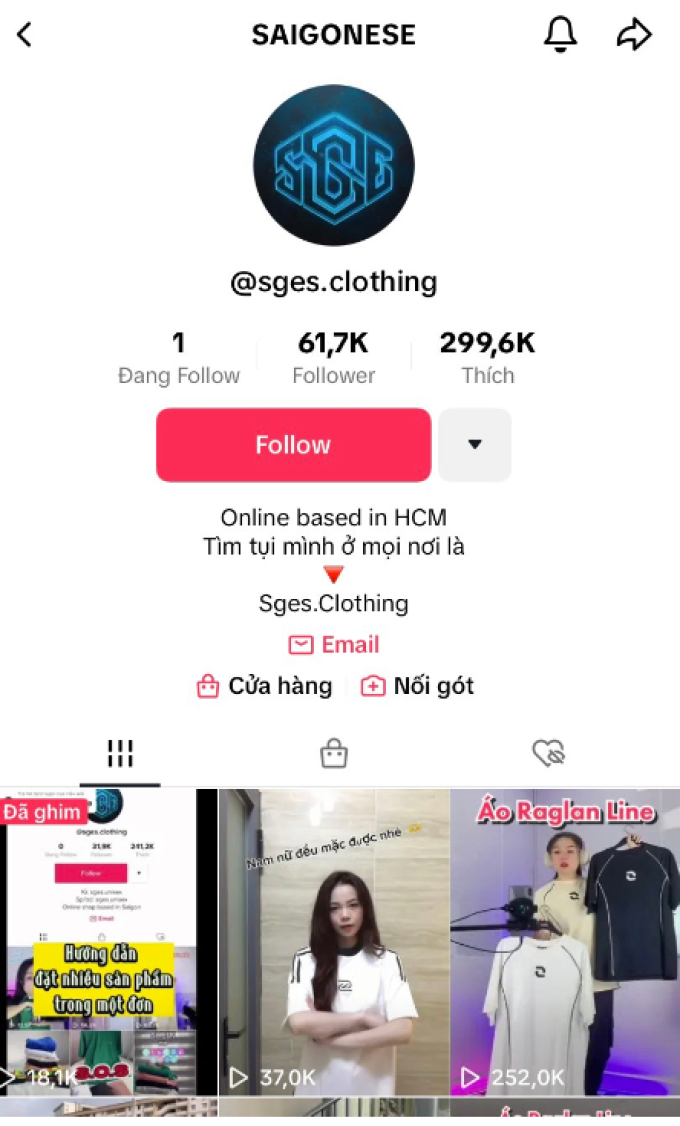The width and height of the screenshot is (680, 1126).
Task: Expand the dropdown arrow beside Follow
Action: point(475,445)
